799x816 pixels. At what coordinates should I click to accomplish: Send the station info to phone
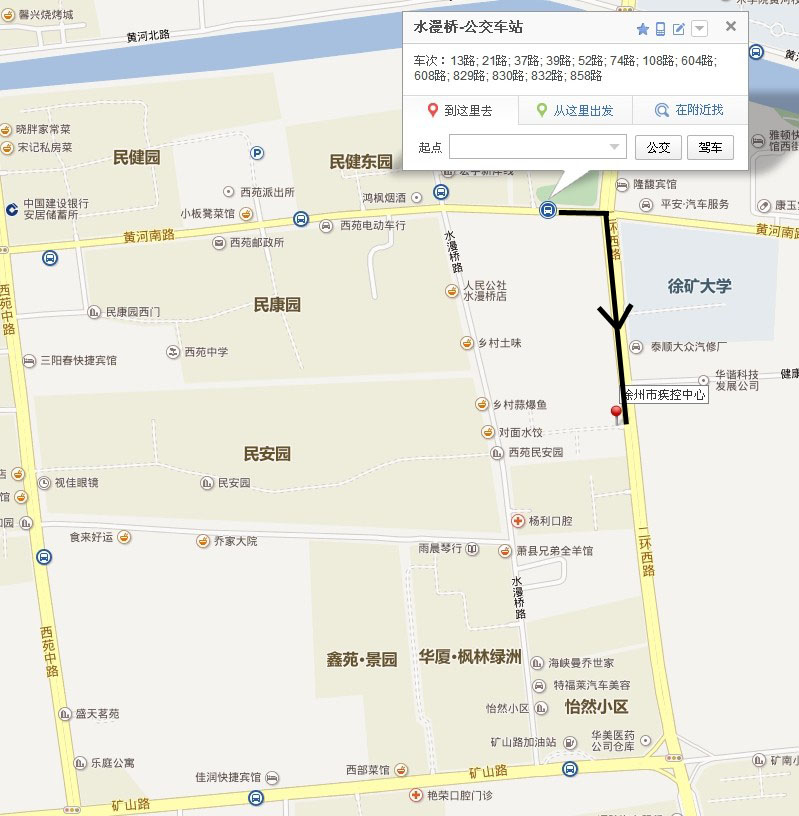click(x=660, y=29)
